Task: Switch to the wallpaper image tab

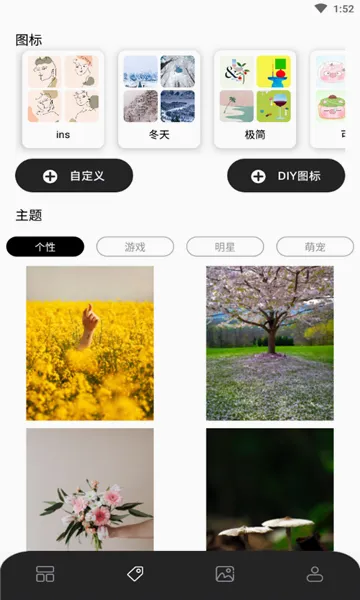Action: pyautogui.click(x=225, y=574)
